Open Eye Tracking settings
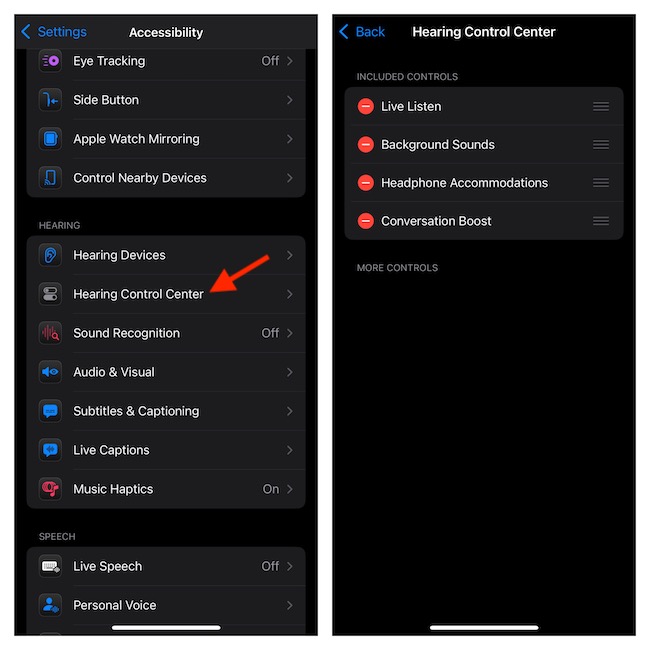 166,61
